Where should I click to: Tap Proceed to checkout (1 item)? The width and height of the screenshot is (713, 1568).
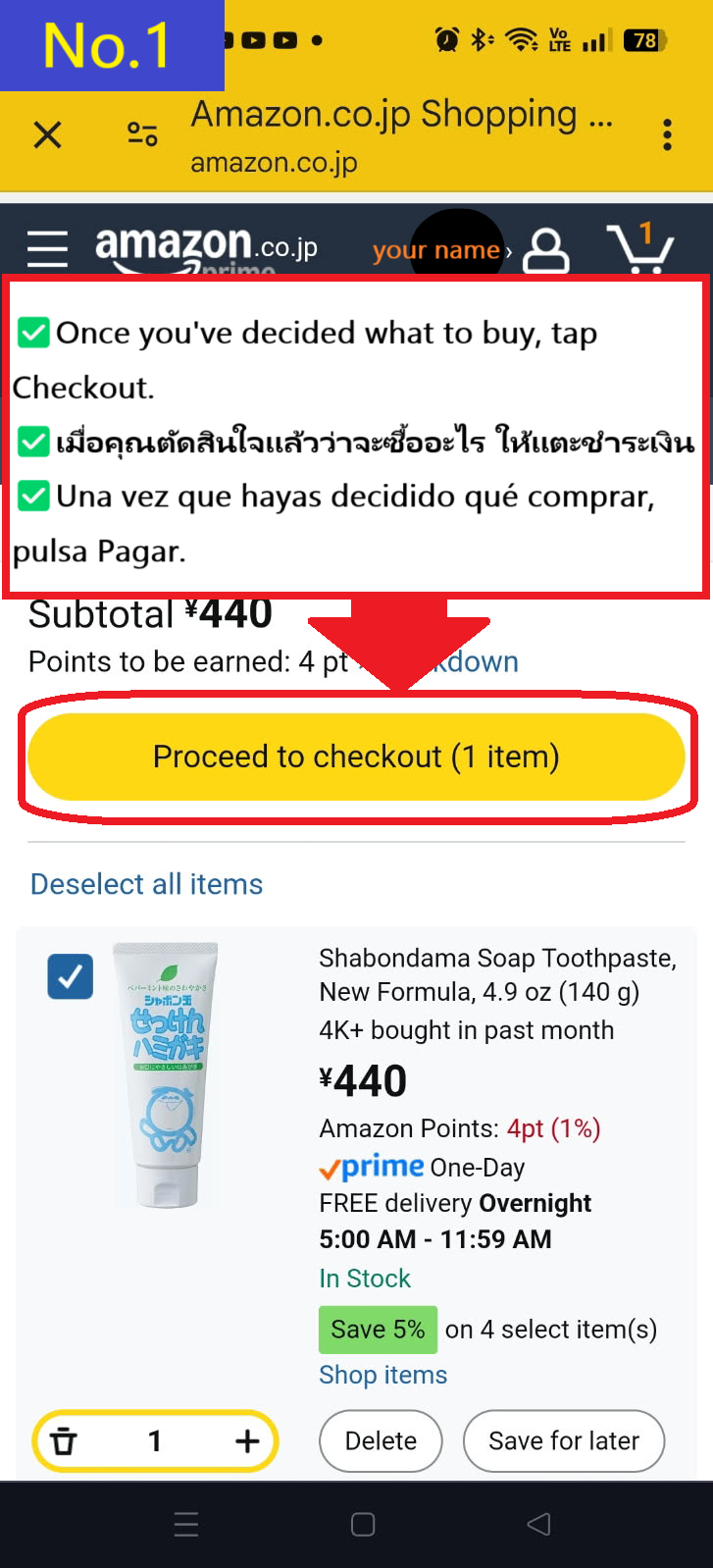pos(356,757)
